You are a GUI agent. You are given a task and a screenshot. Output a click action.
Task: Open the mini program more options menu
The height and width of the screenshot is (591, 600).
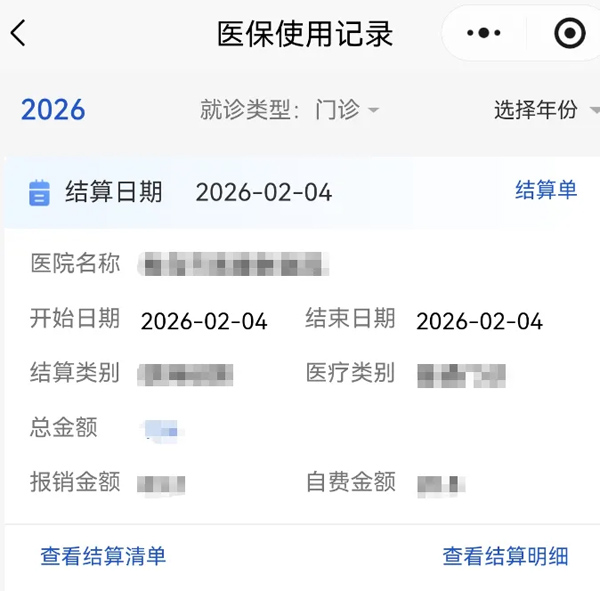tap(484, 33)
